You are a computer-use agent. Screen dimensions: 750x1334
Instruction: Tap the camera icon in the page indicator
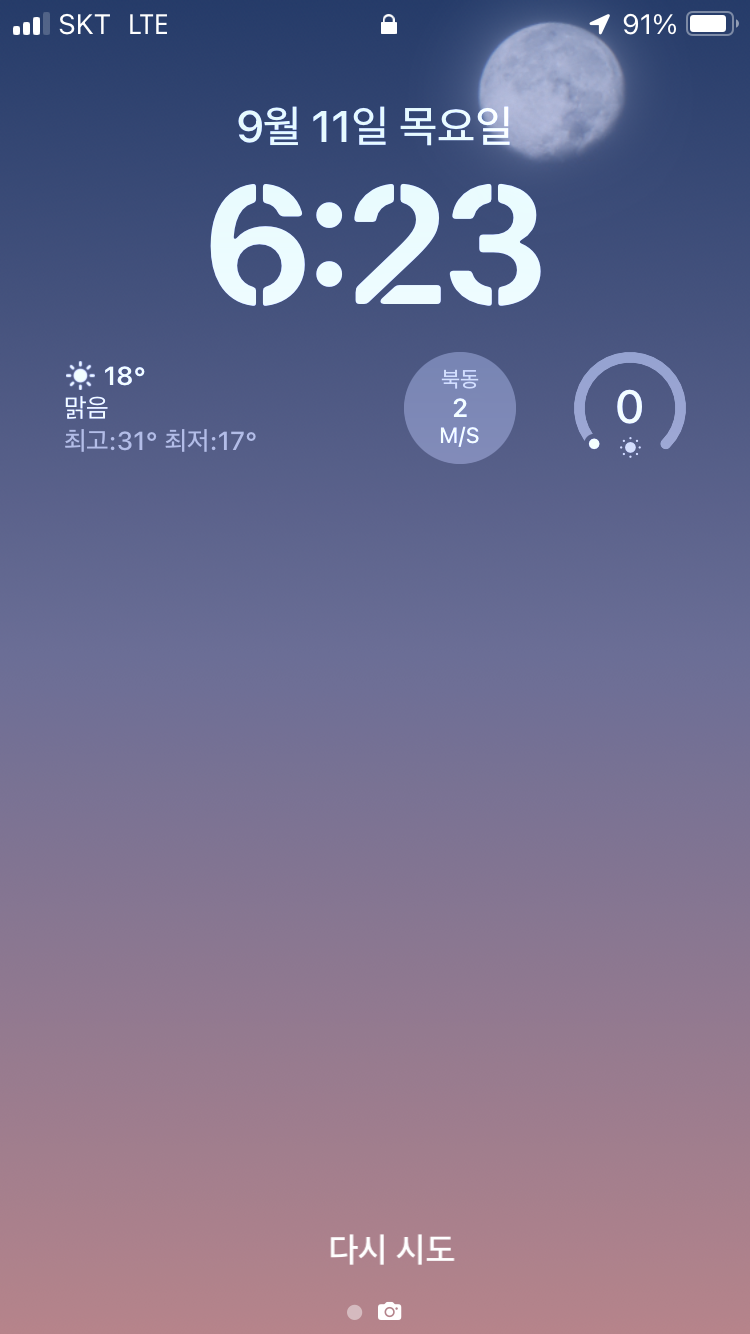(389, 1311)
